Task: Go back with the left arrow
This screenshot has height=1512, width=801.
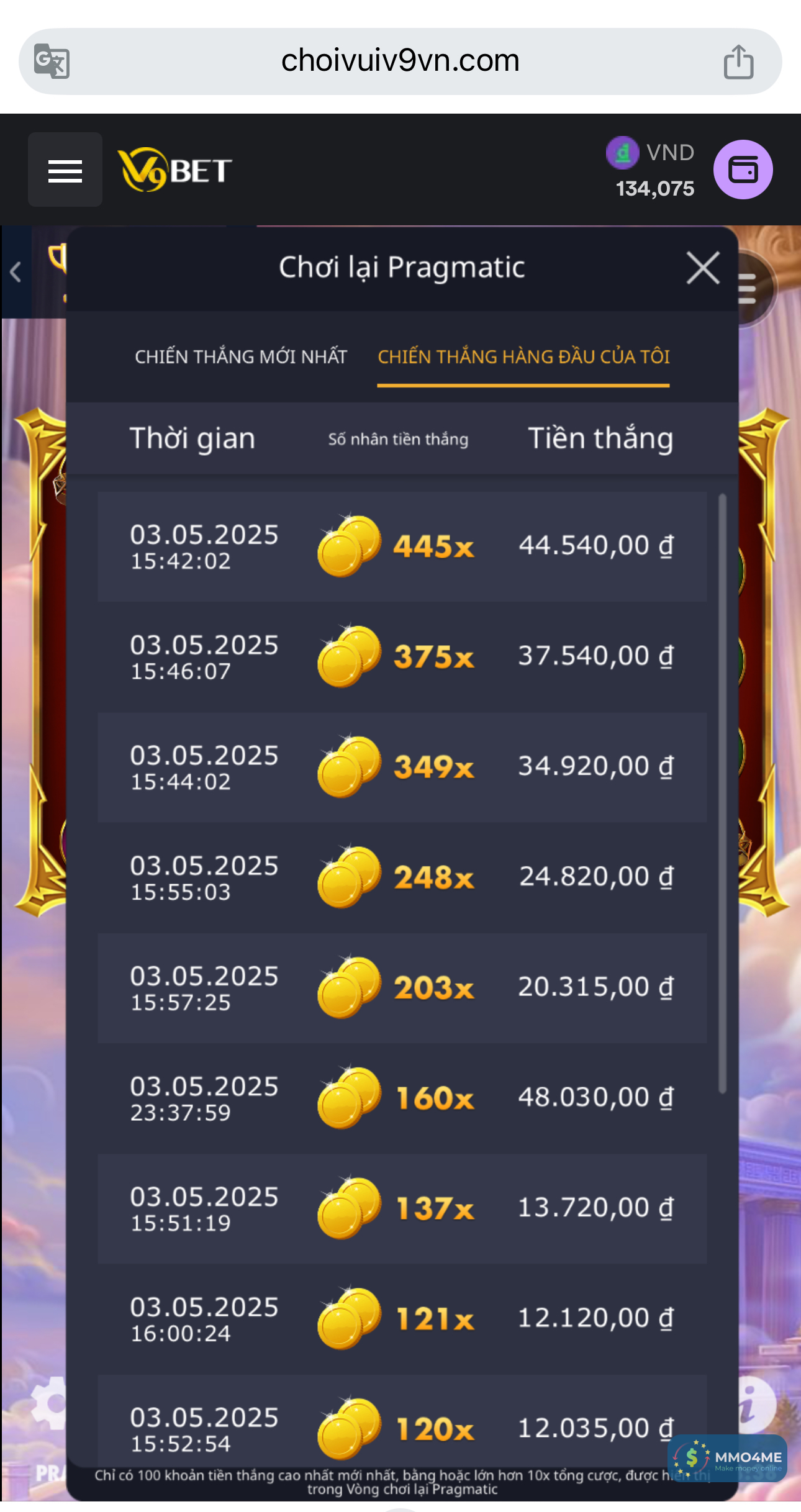Action: tap(16, 272)
